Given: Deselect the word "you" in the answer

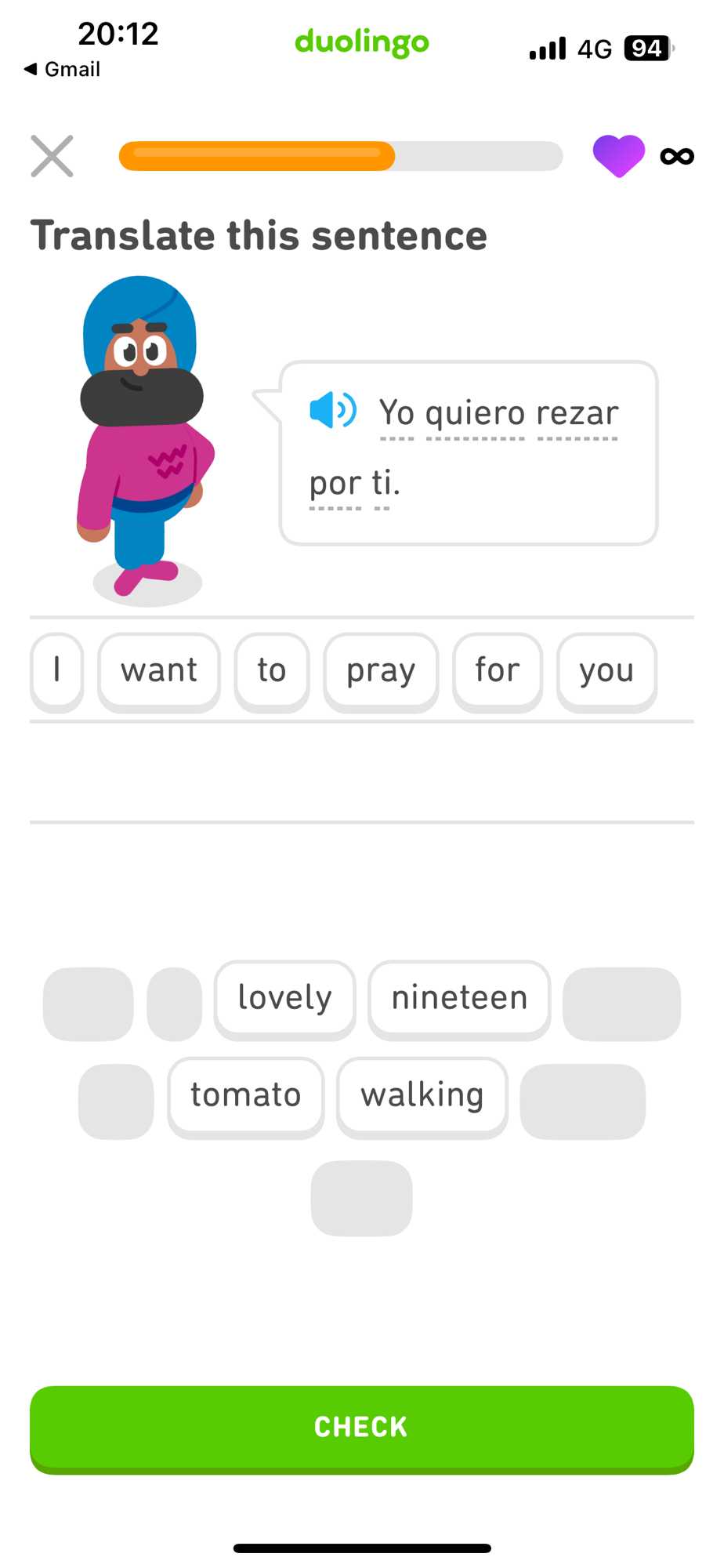Looking at the screenshot, I should [x=606, y=671].
